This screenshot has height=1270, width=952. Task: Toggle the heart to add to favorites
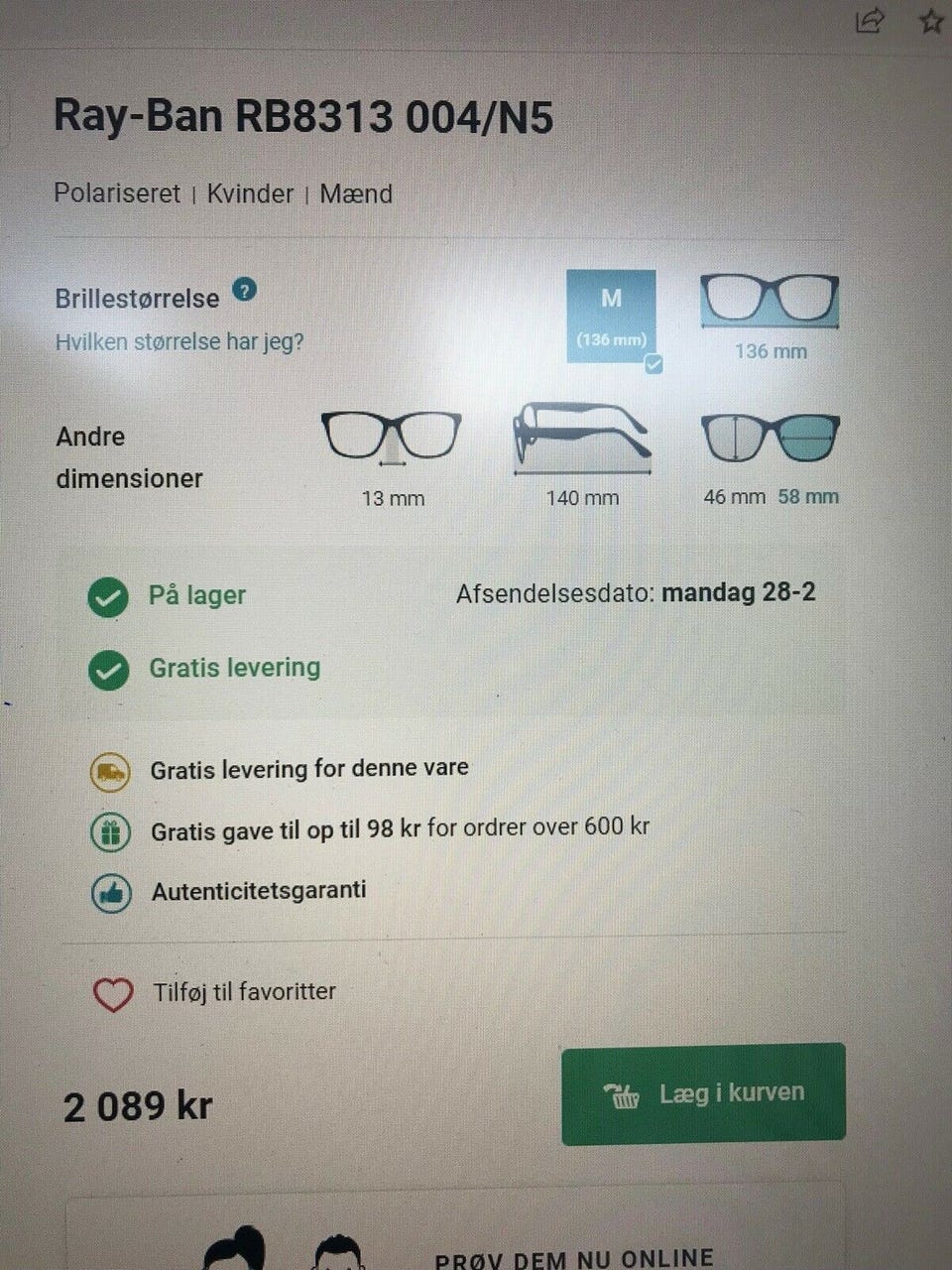[112, 991]
